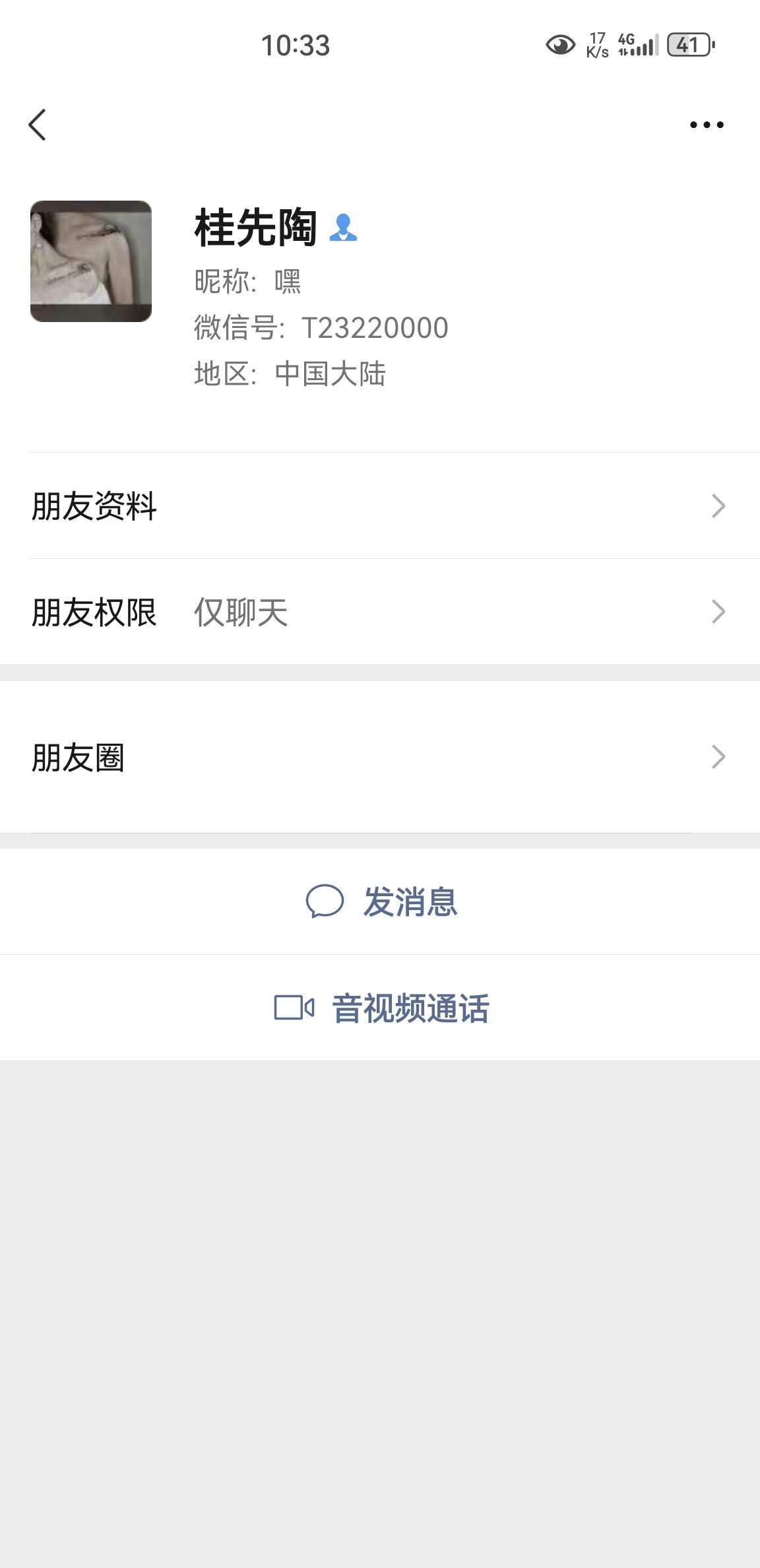The width and height of the screenshot is (760, 1568).
Task: Open the 朋友资料 row
Action: click(x=380, y=506)
